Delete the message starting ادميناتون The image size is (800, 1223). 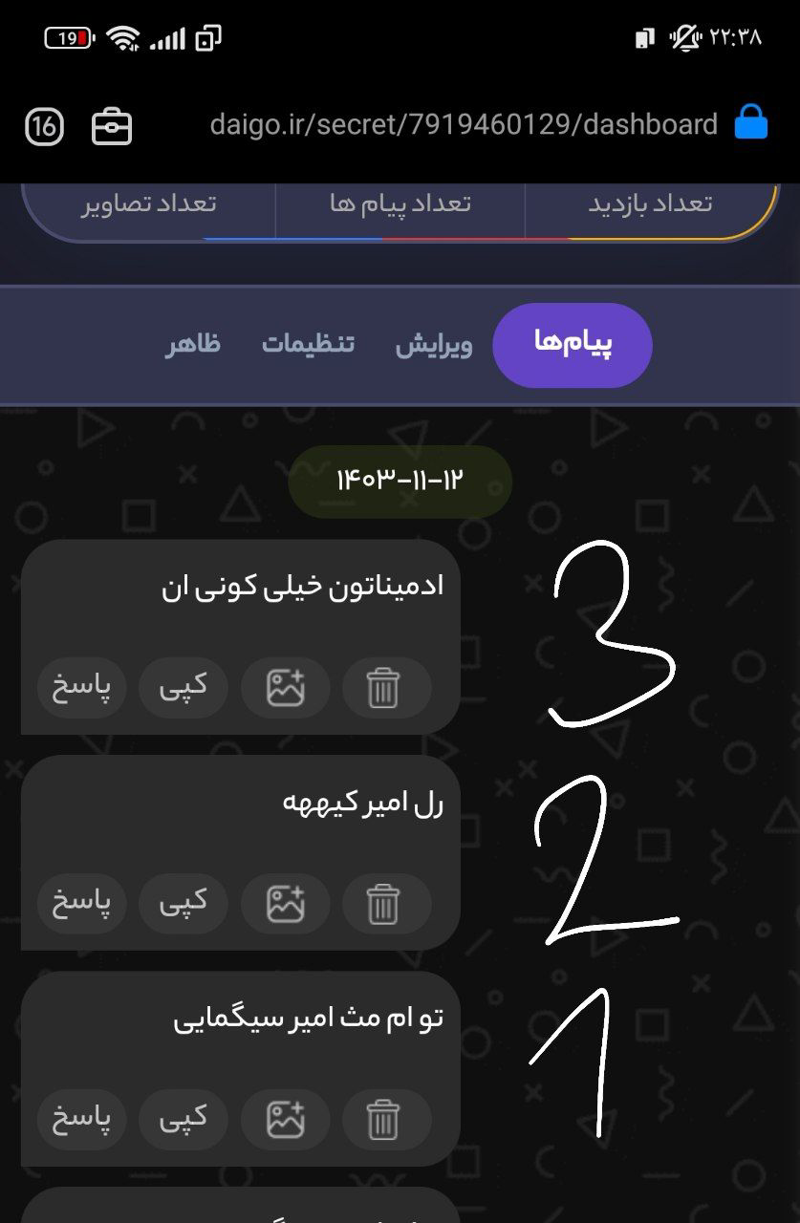click(x=384, y=688)
